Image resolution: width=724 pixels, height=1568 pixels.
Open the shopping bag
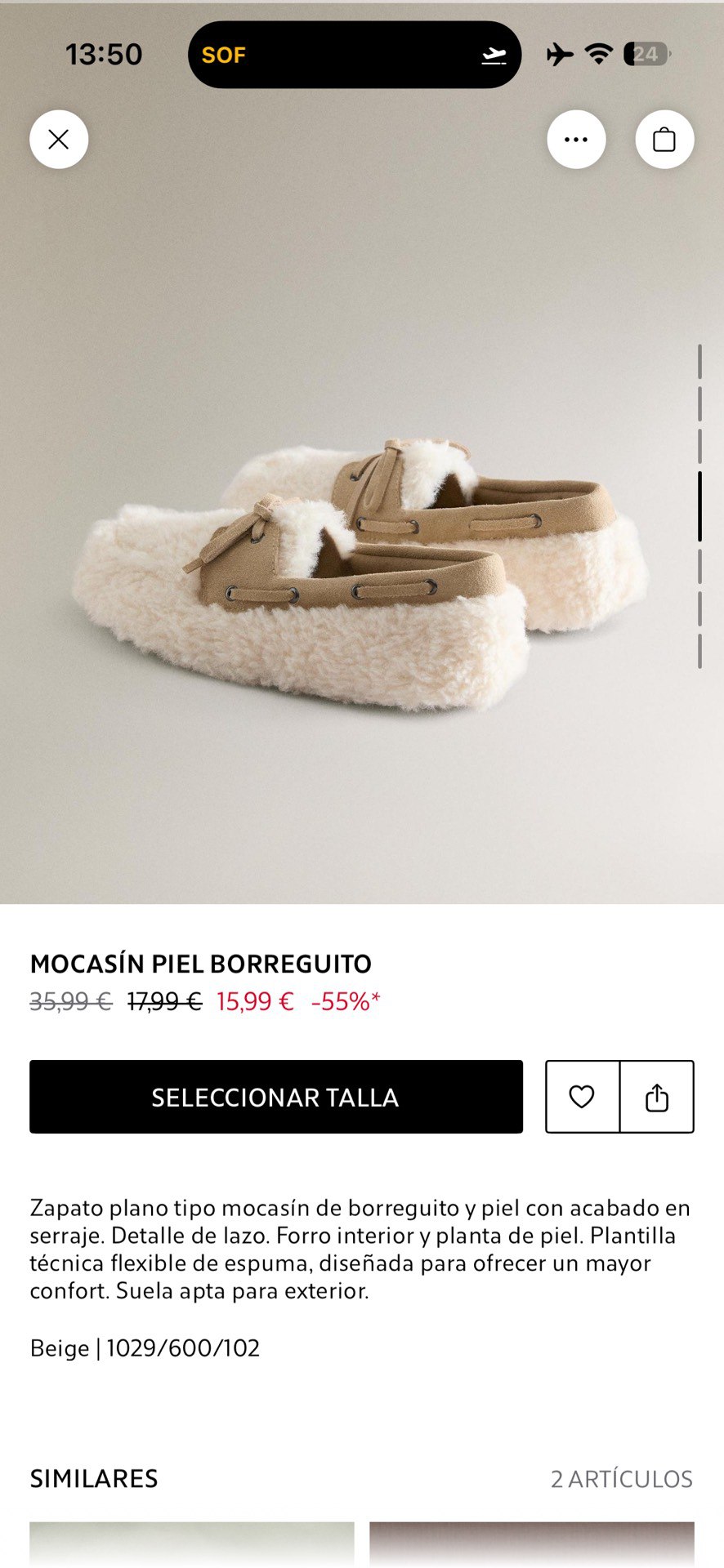click(x=664, y=140)
